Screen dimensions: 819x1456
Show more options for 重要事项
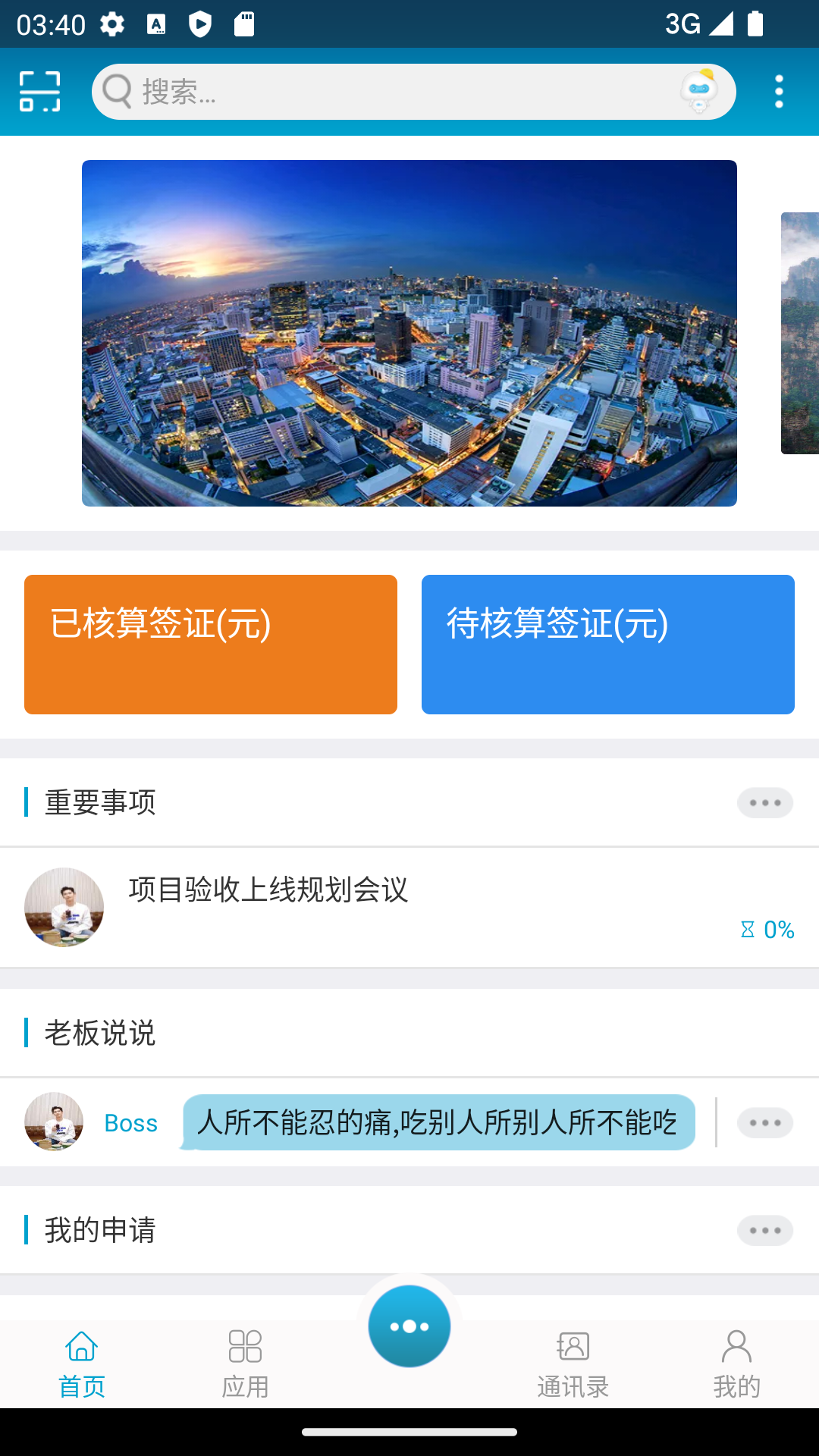click(x=764, y=802)
